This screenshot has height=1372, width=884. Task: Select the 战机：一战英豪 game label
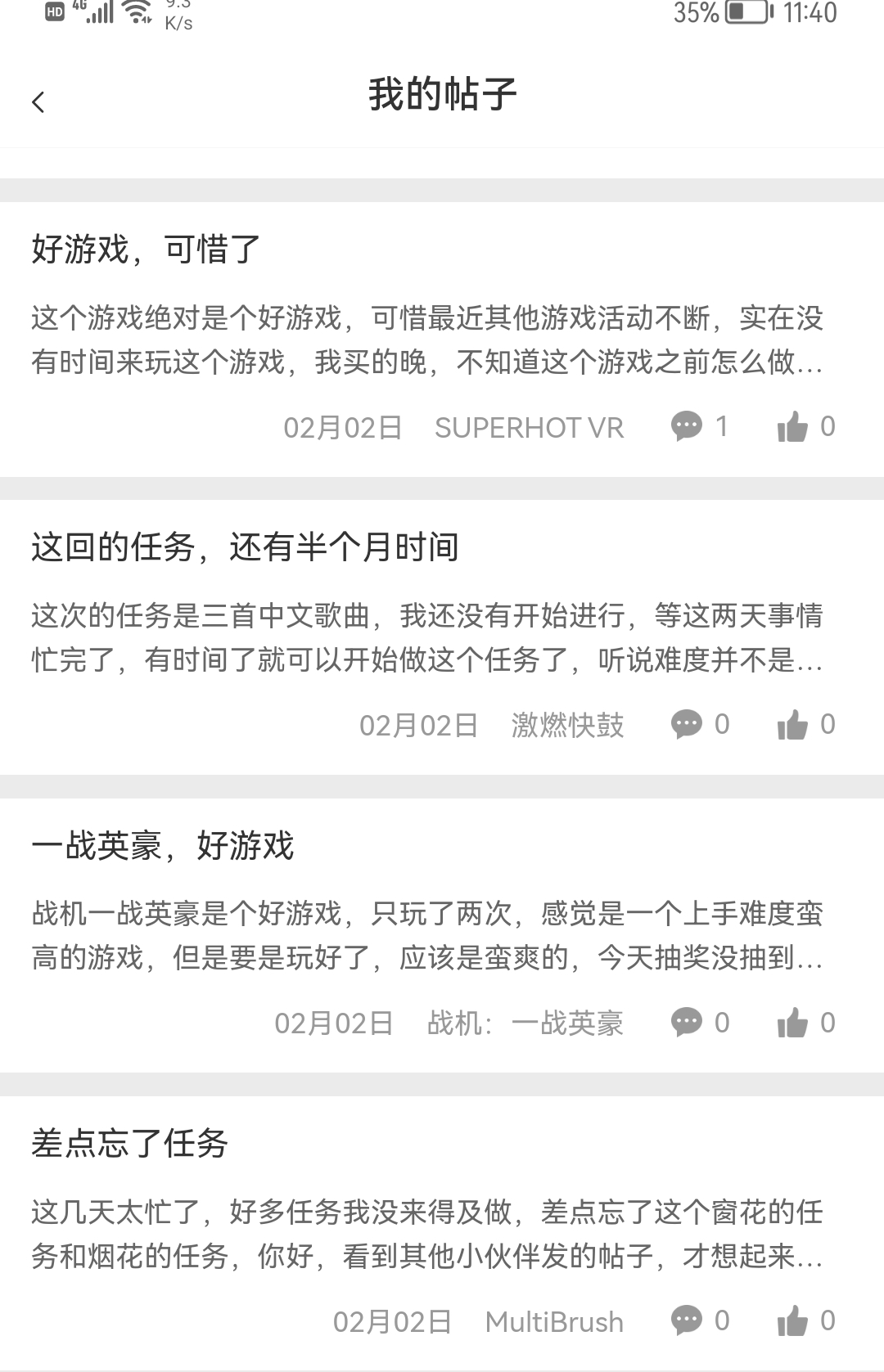[524, 1022]
